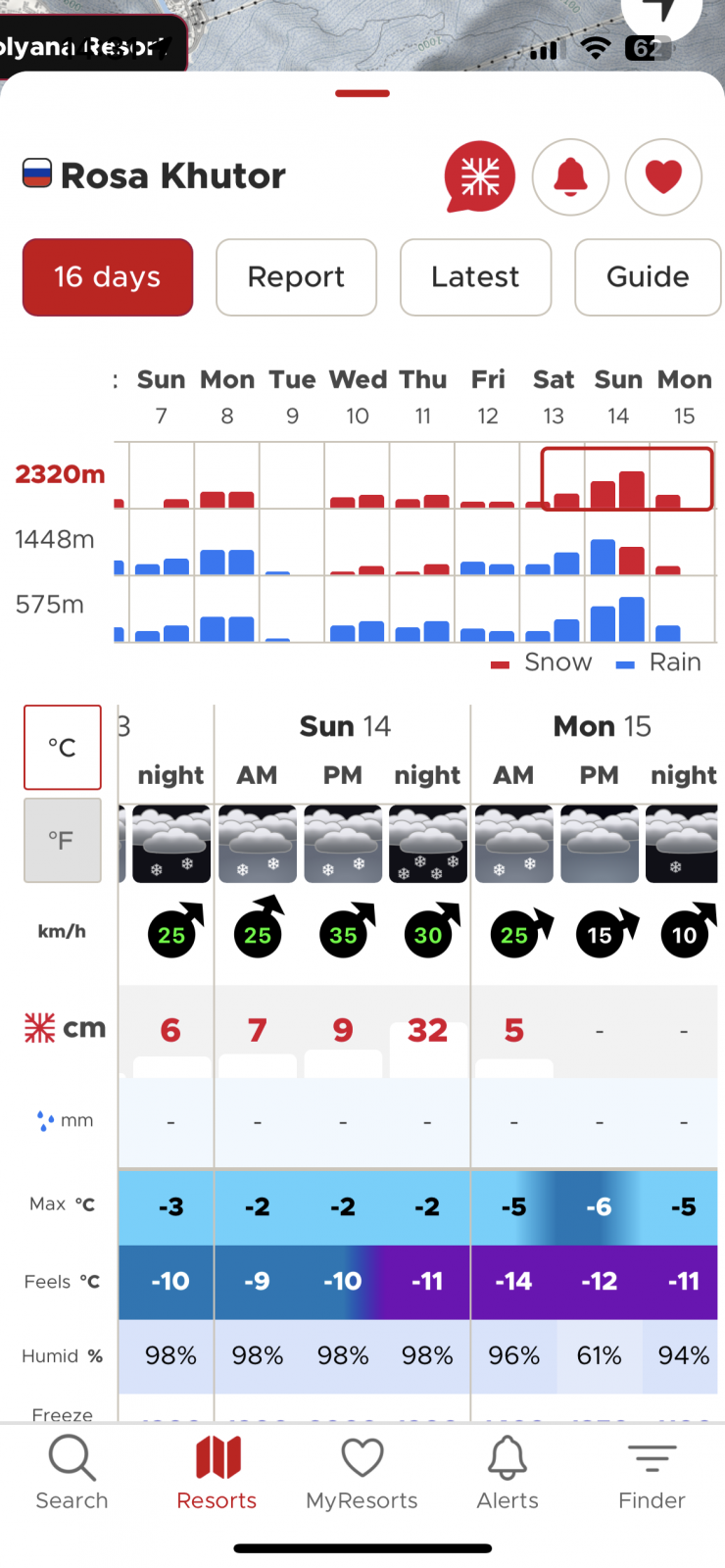
Task: Open the Alerts tab
Action: [507, 1472]
